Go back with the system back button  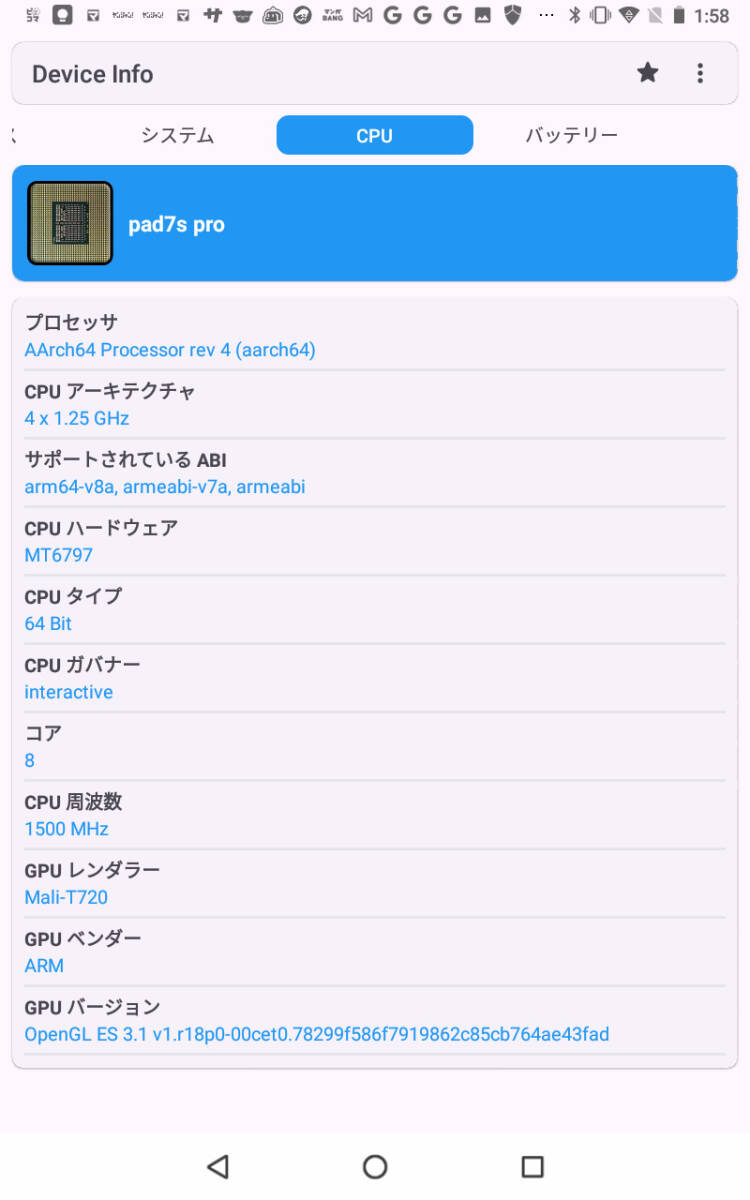(218, 1166)
